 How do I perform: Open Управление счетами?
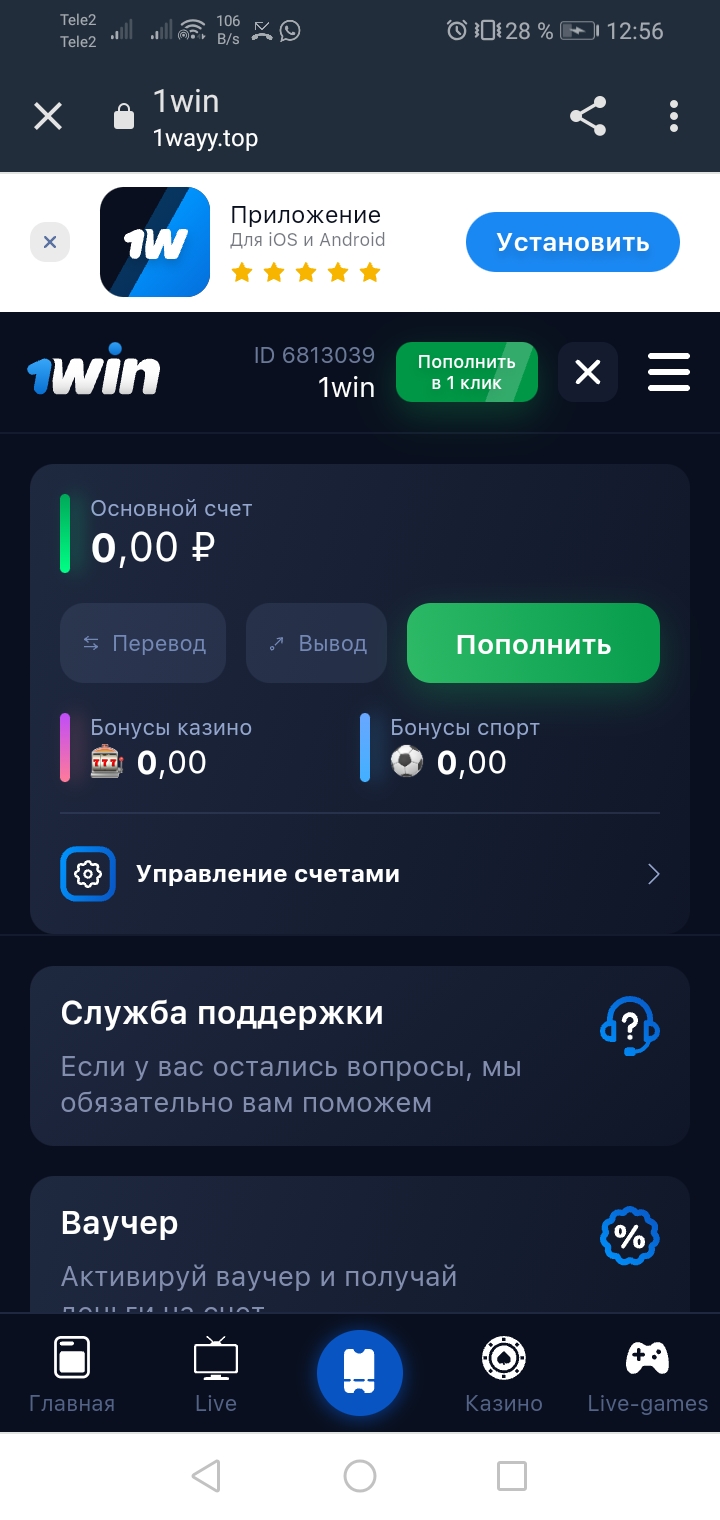pos(360,874)
